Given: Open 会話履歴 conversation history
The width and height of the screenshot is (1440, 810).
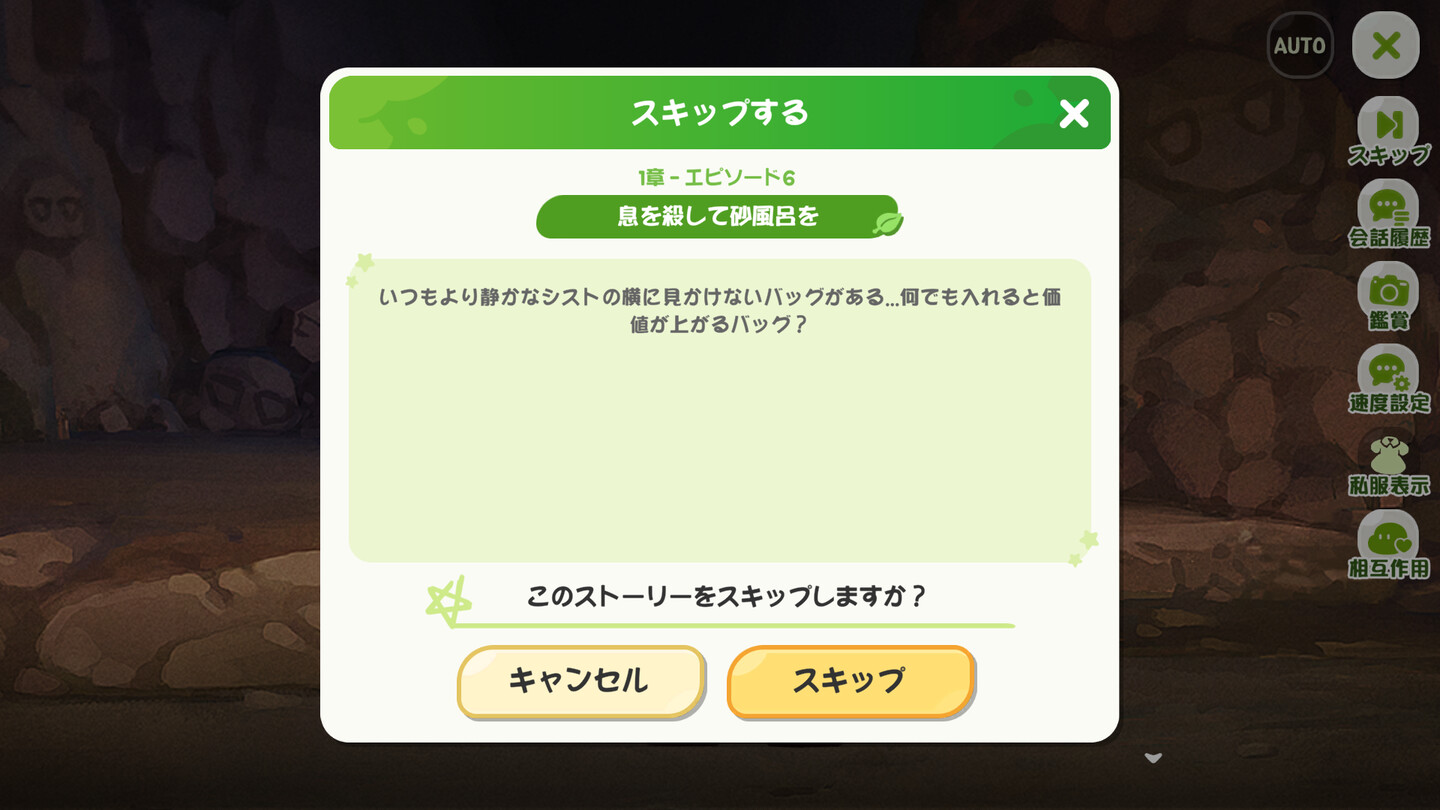Looking at the screenshot, I should (1388, 213).
